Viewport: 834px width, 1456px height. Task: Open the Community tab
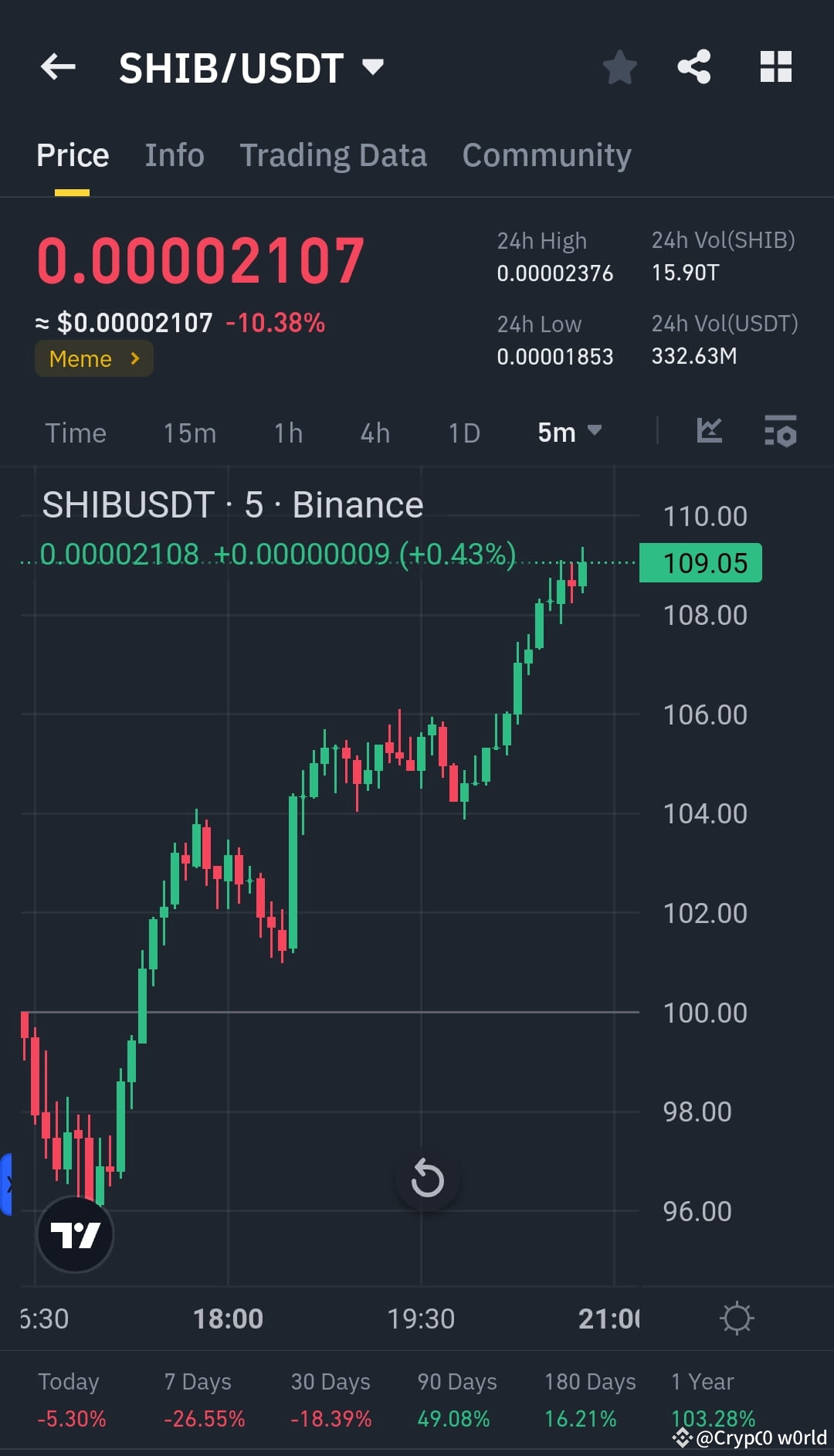coord(546,154)
